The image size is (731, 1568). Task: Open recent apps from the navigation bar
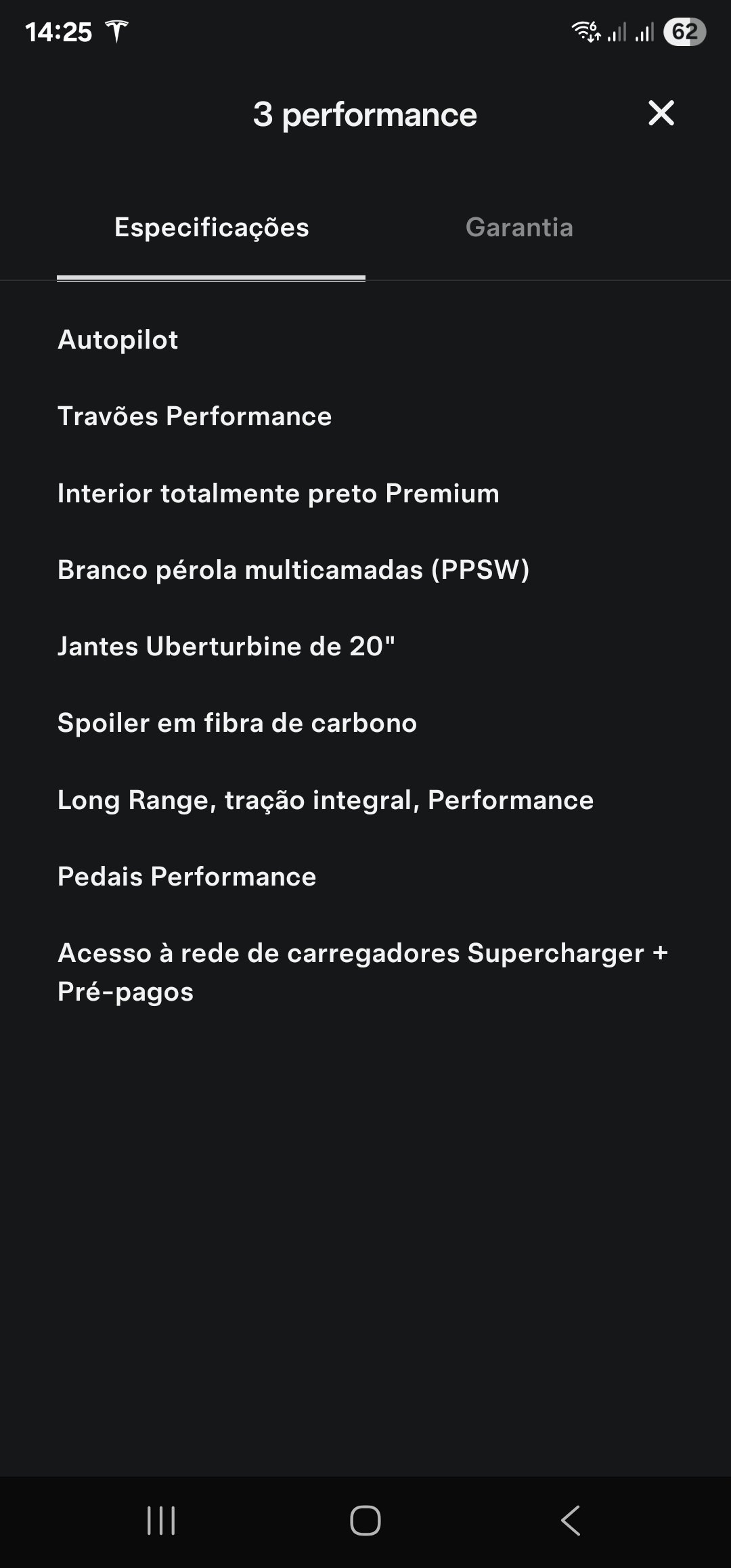(161, 1521)
